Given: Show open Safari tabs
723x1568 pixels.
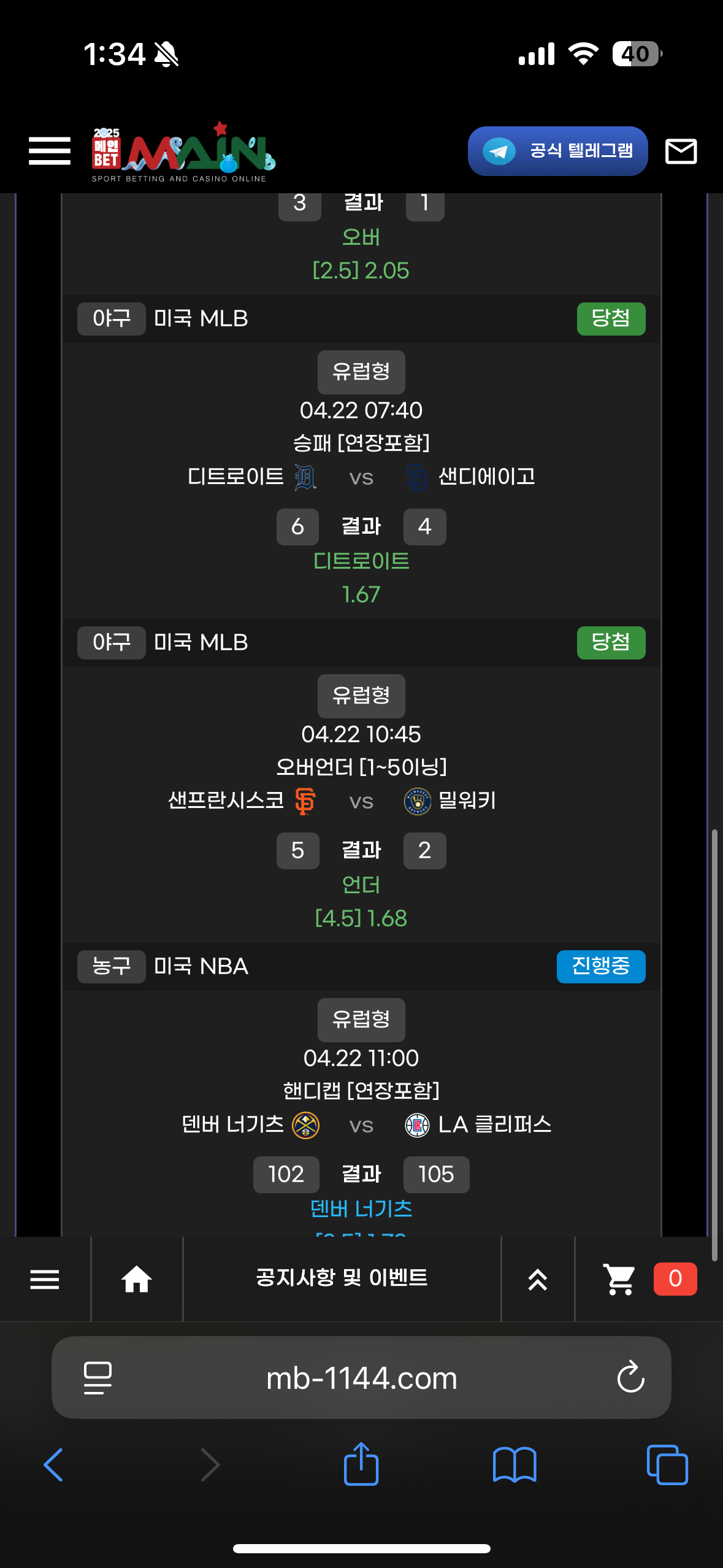Looking at the screenshot, I should pyautogui.click(x=667, y=1465).
